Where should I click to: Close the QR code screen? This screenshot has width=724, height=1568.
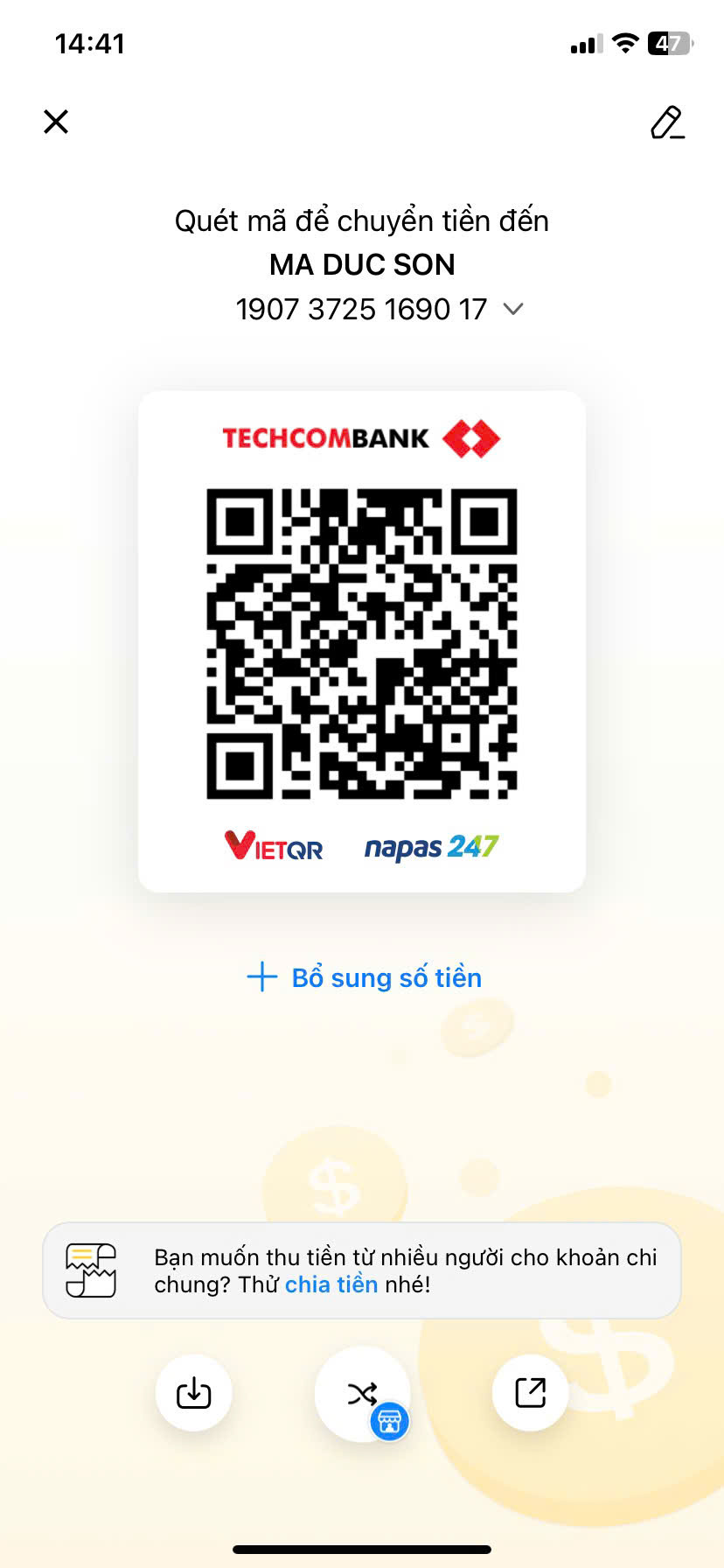[56, 122]
